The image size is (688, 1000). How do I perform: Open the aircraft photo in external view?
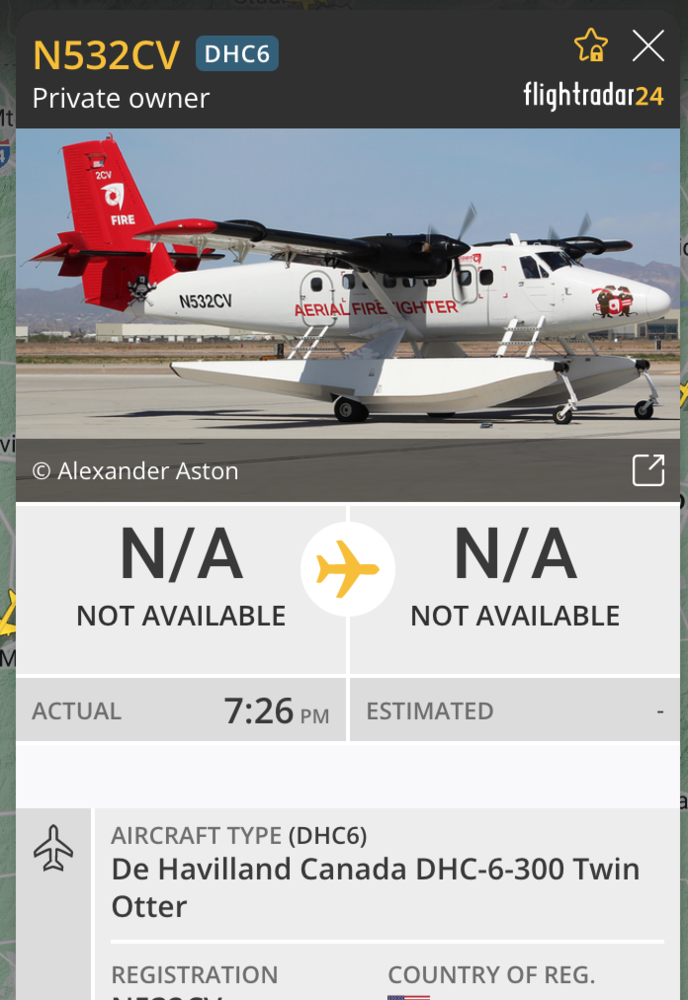[648, 470]
